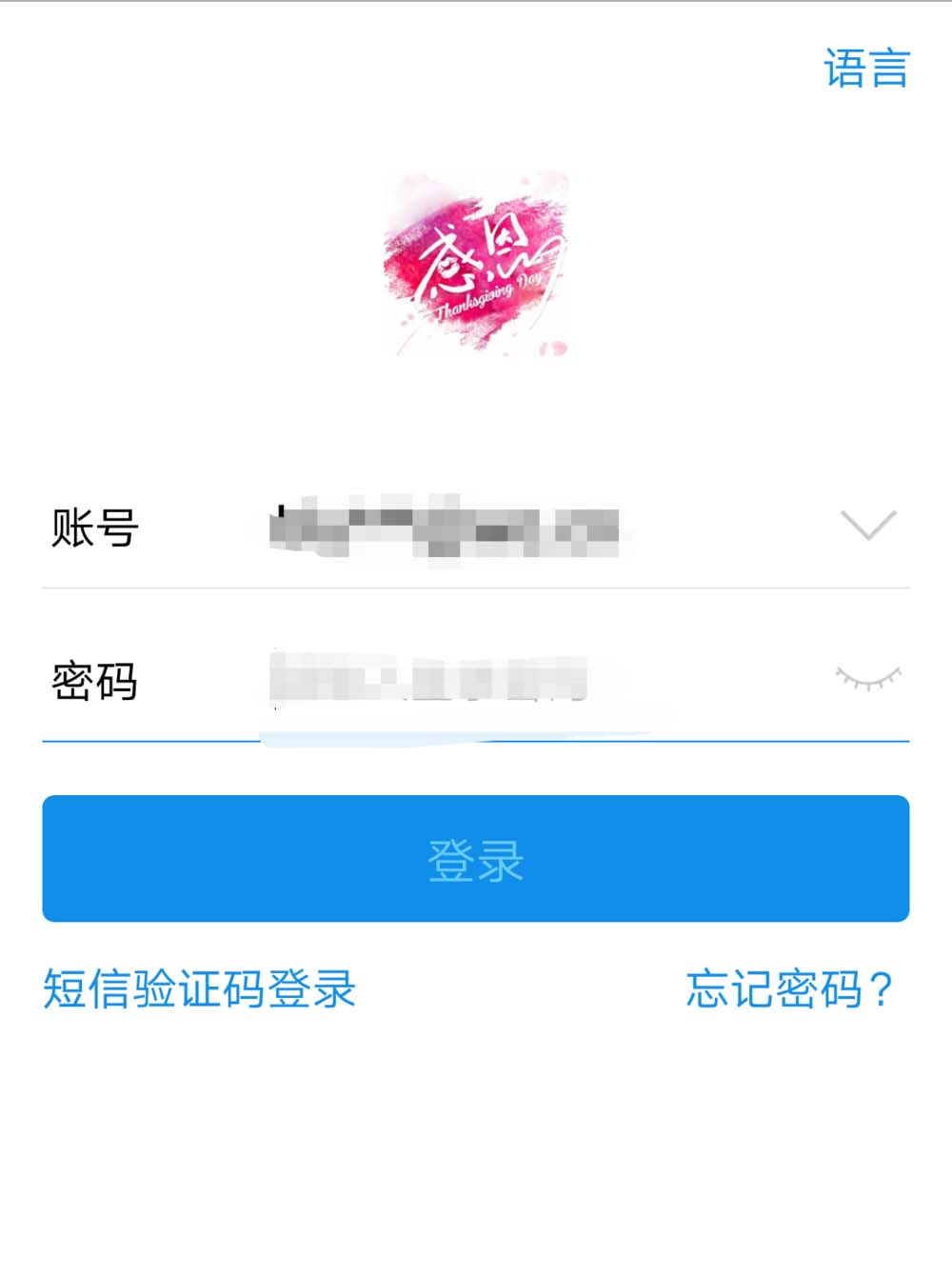Tap the blue 登录 login button
The height and width of the screenshot is (1276, 952).
coord(476,859)
